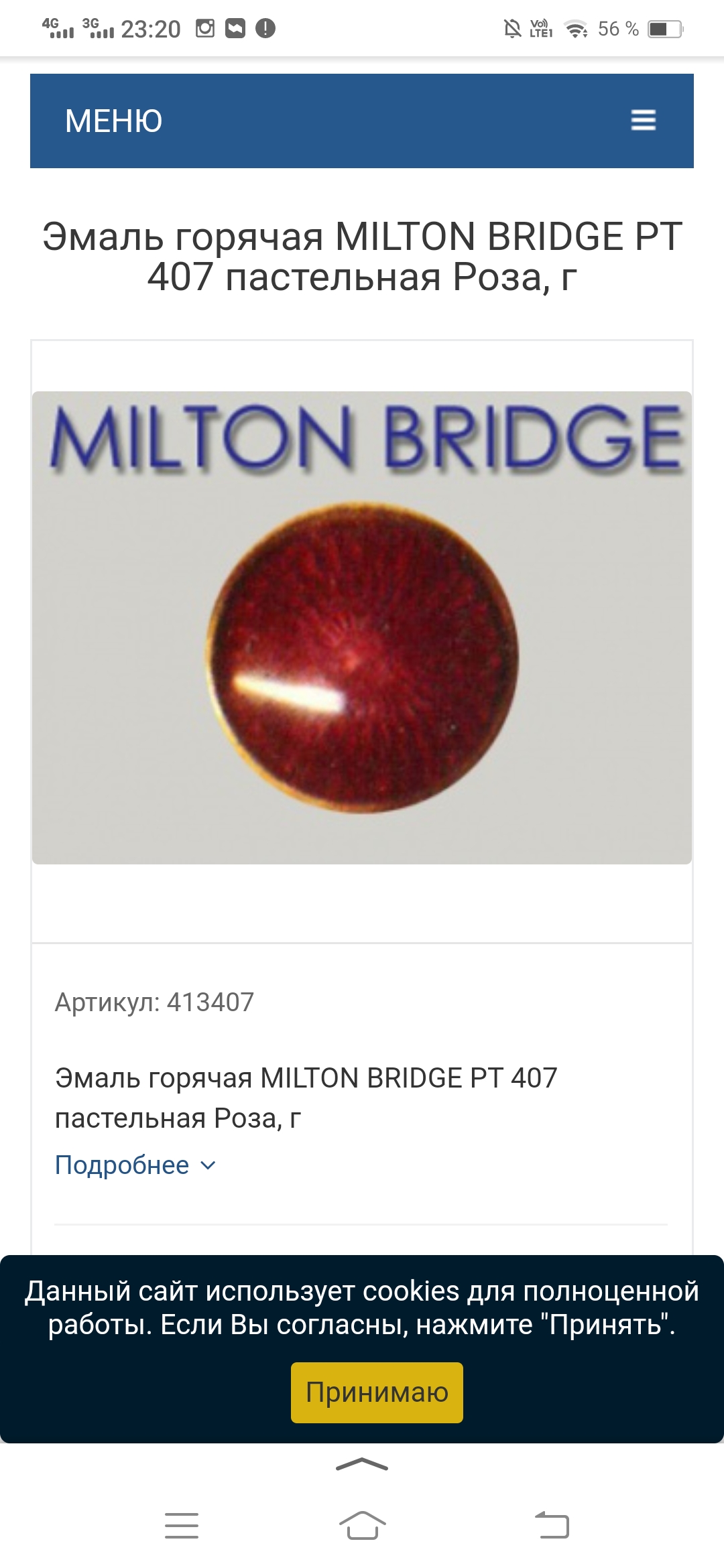The width and height of the screenshot is (724, 1568).
Task: Tap the up-arrow handle above the navigation bar
Action: pos(362,1465)
